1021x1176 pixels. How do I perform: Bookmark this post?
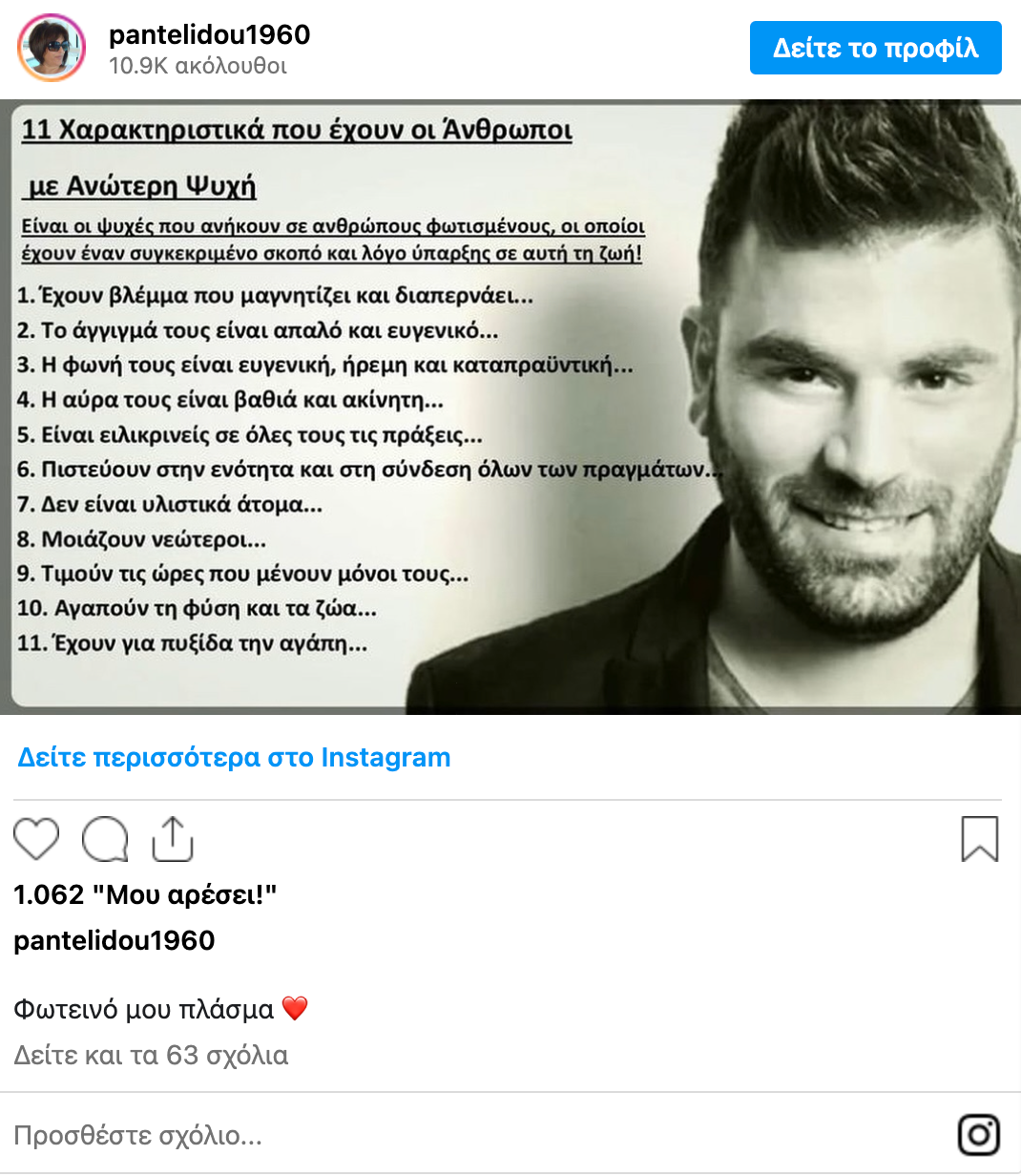click(979, 839)
